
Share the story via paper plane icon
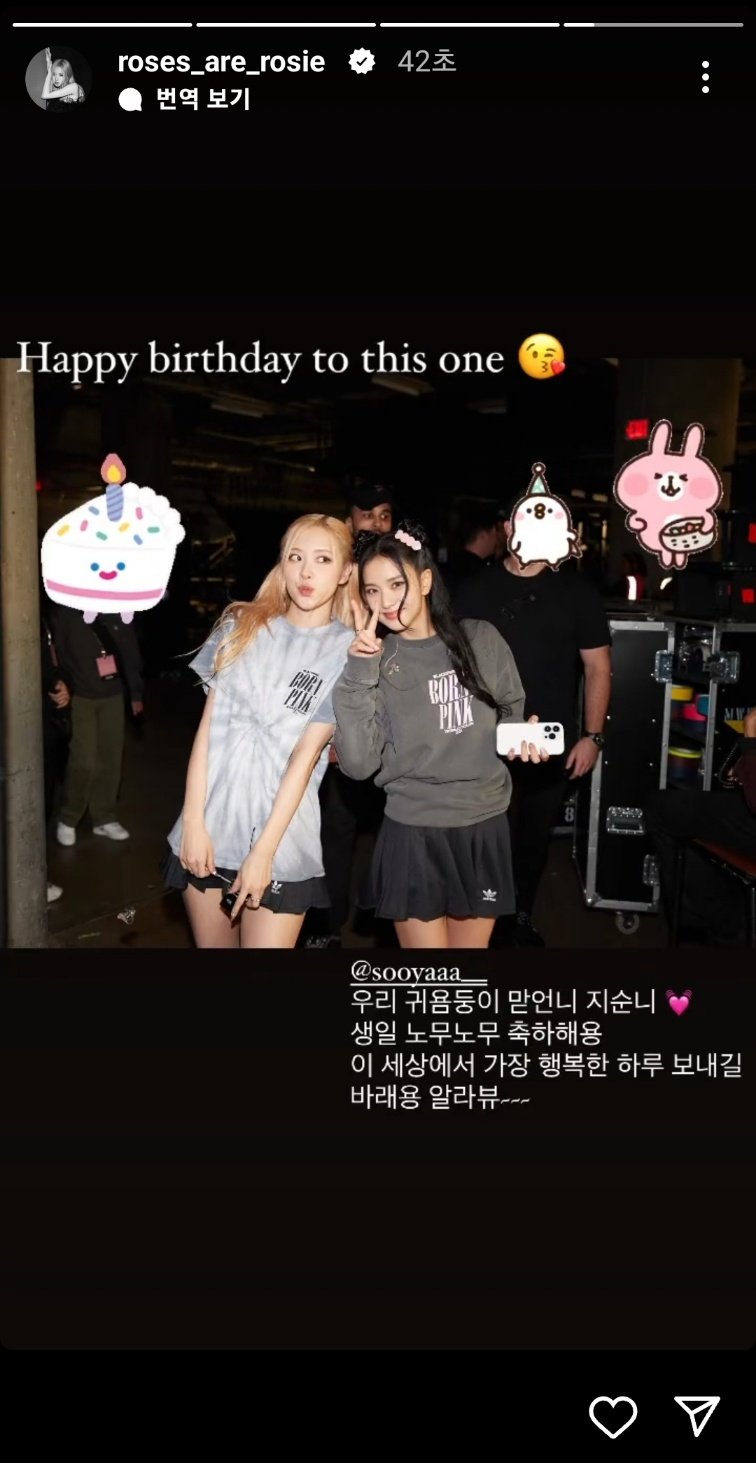click(x=697, y=1416)
